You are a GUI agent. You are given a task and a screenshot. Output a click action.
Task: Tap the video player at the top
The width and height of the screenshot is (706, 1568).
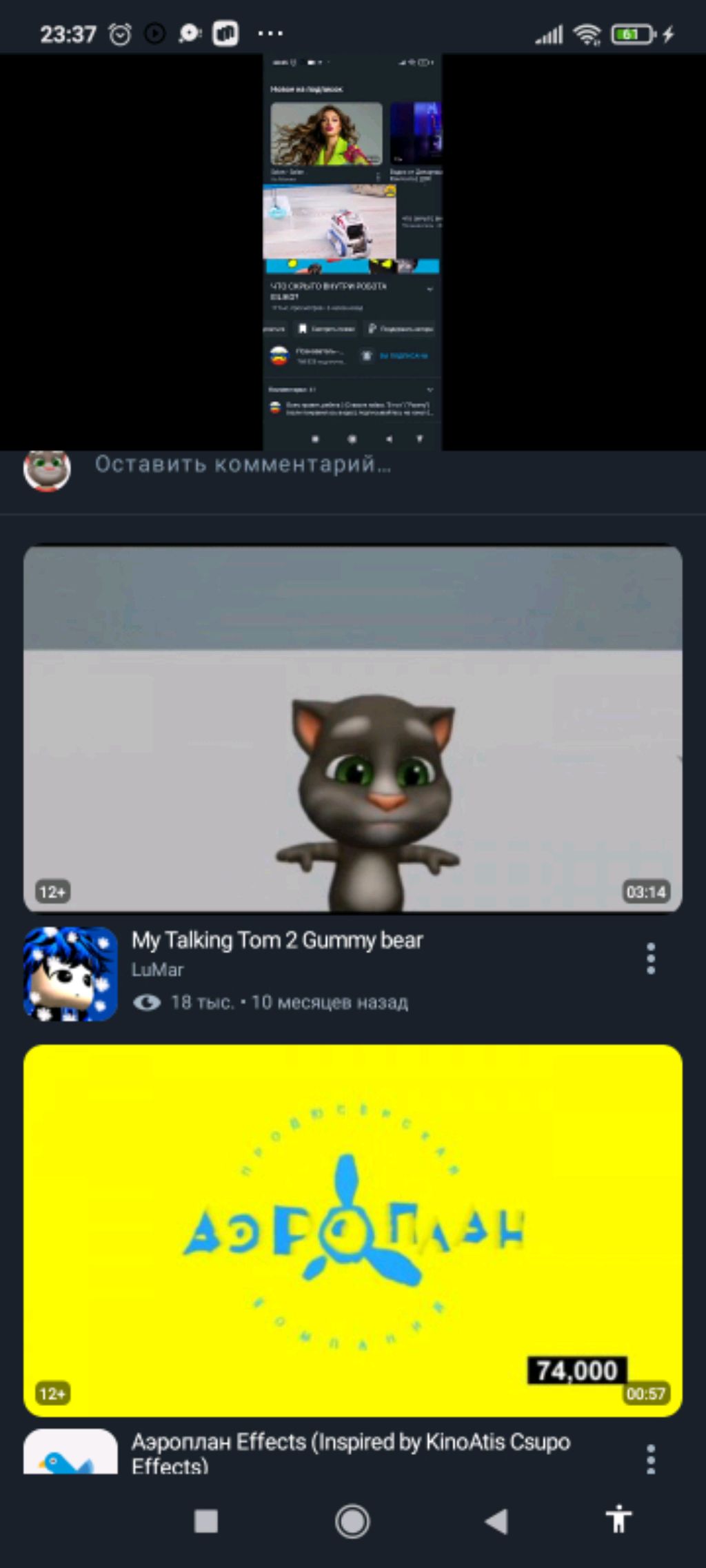[352, 252]
